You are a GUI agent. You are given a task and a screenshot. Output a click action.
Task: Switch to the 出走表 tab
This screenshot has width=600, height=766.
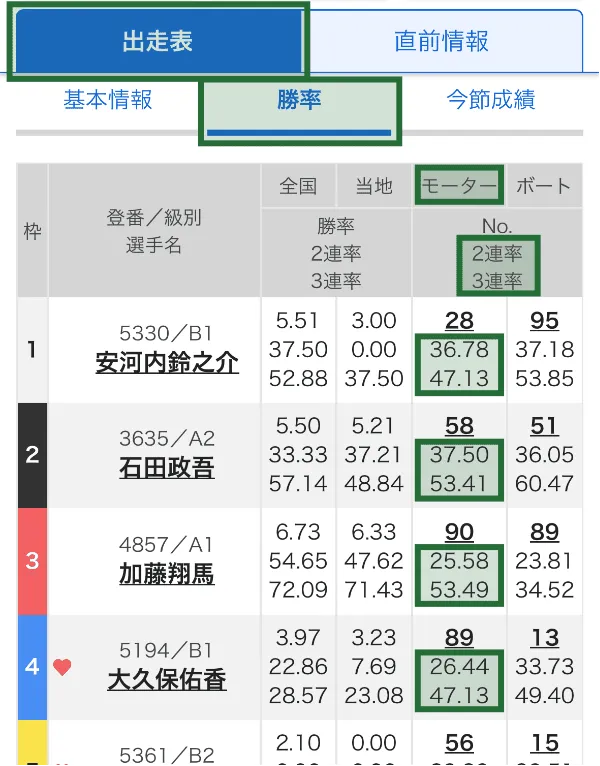pyautogui.click(x=157, y=41)
